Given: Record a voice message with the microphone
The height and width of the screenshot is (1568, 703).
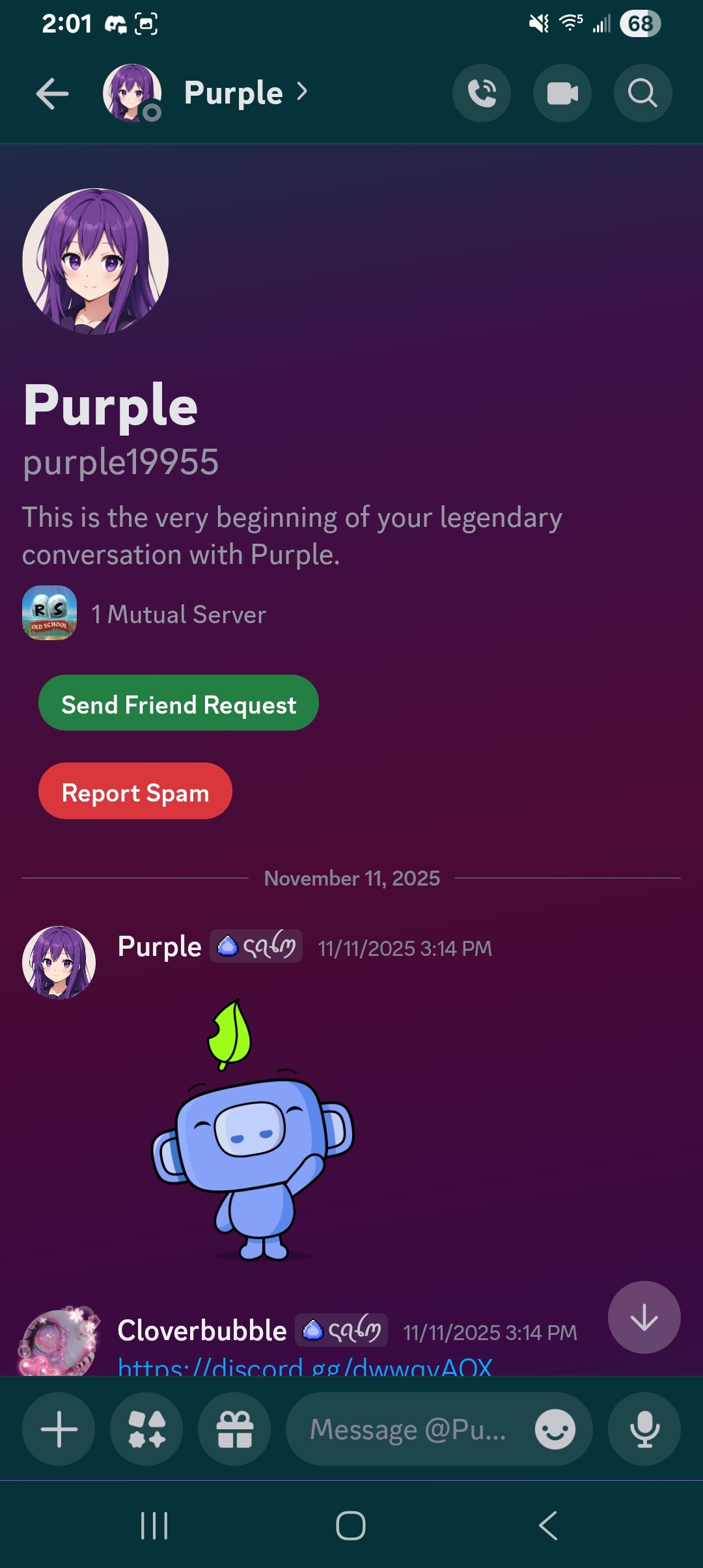Looking at the screenshot, I should (644, 1429).
